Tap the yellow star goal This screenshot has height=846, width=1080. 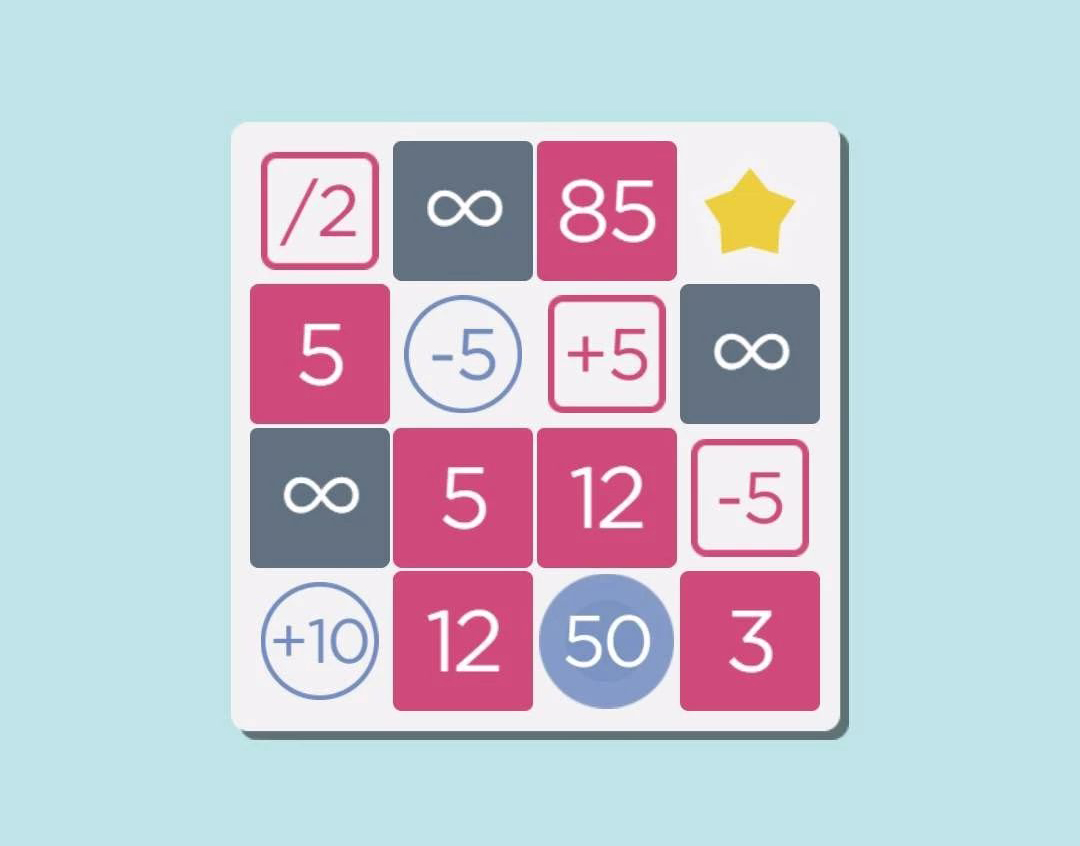750,211
